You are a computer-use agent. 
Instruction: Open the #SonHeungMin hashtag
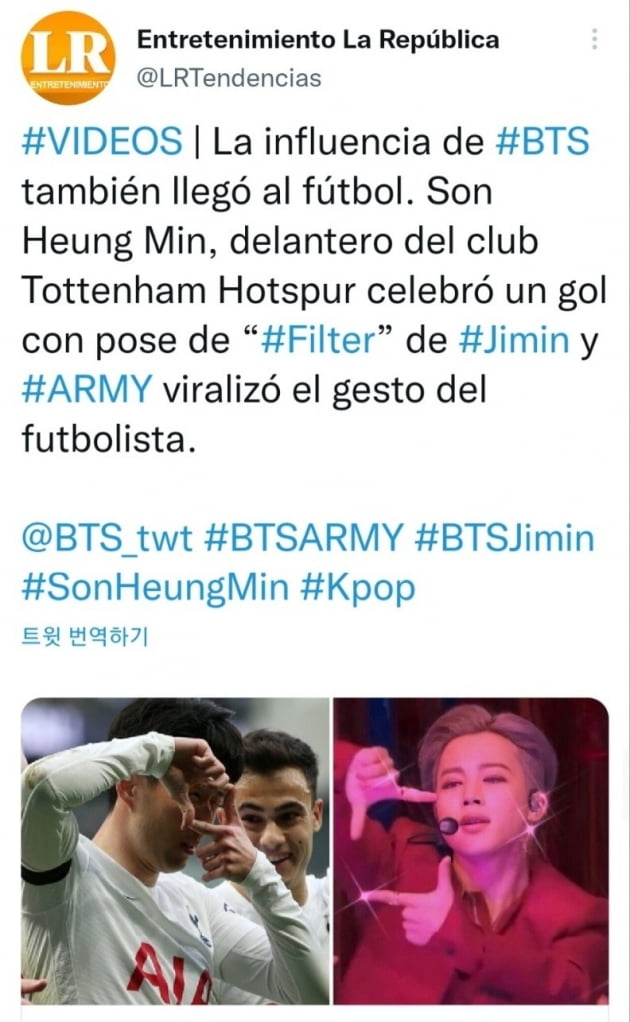(x=155, y=588)
